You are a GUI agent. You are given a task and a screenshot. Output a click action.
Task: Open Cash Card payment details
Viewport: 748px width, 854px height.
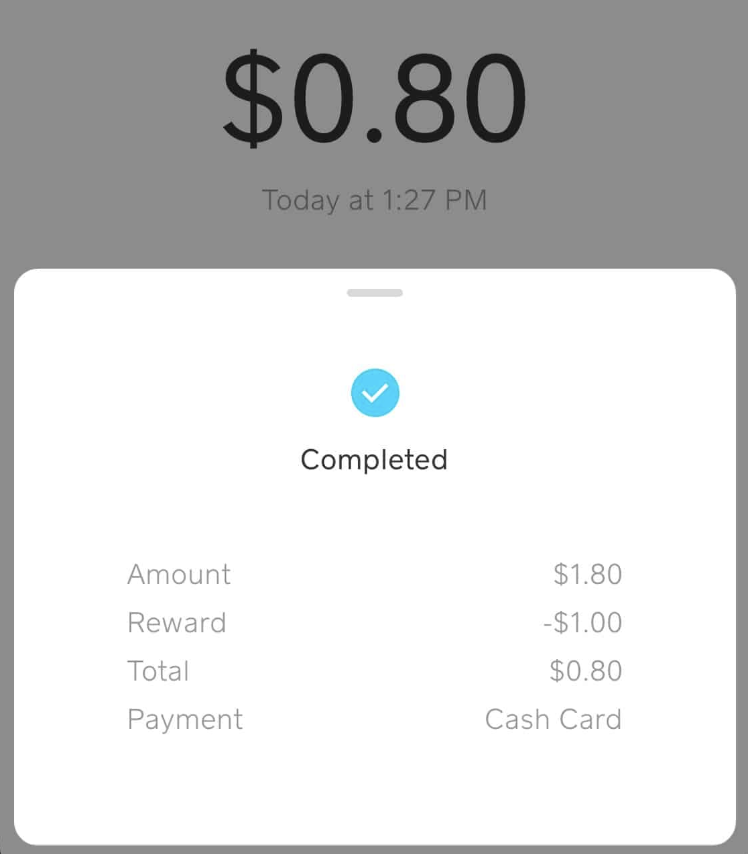click(x=553, y=719)
